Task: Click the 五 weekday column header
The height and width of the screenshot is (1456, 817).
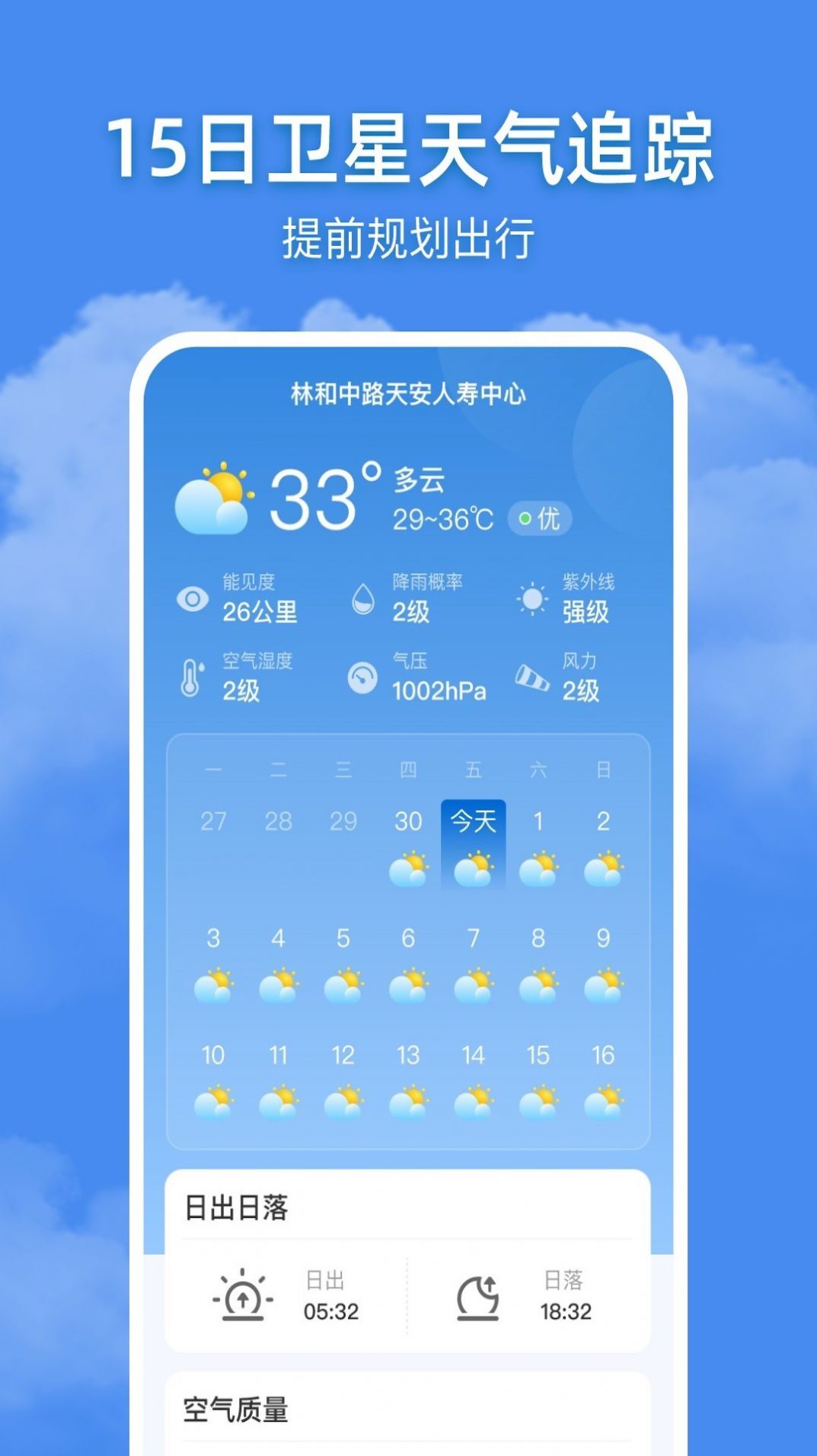Action: coord(472,769)
